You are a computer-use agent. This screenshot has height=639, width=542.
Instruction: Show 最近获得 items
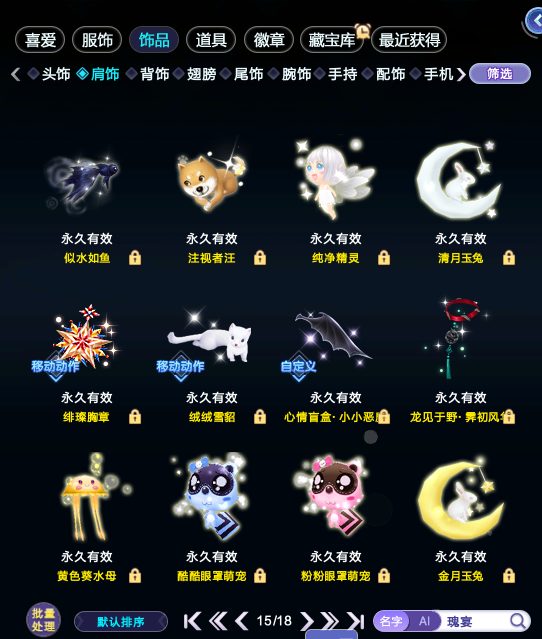409,40
